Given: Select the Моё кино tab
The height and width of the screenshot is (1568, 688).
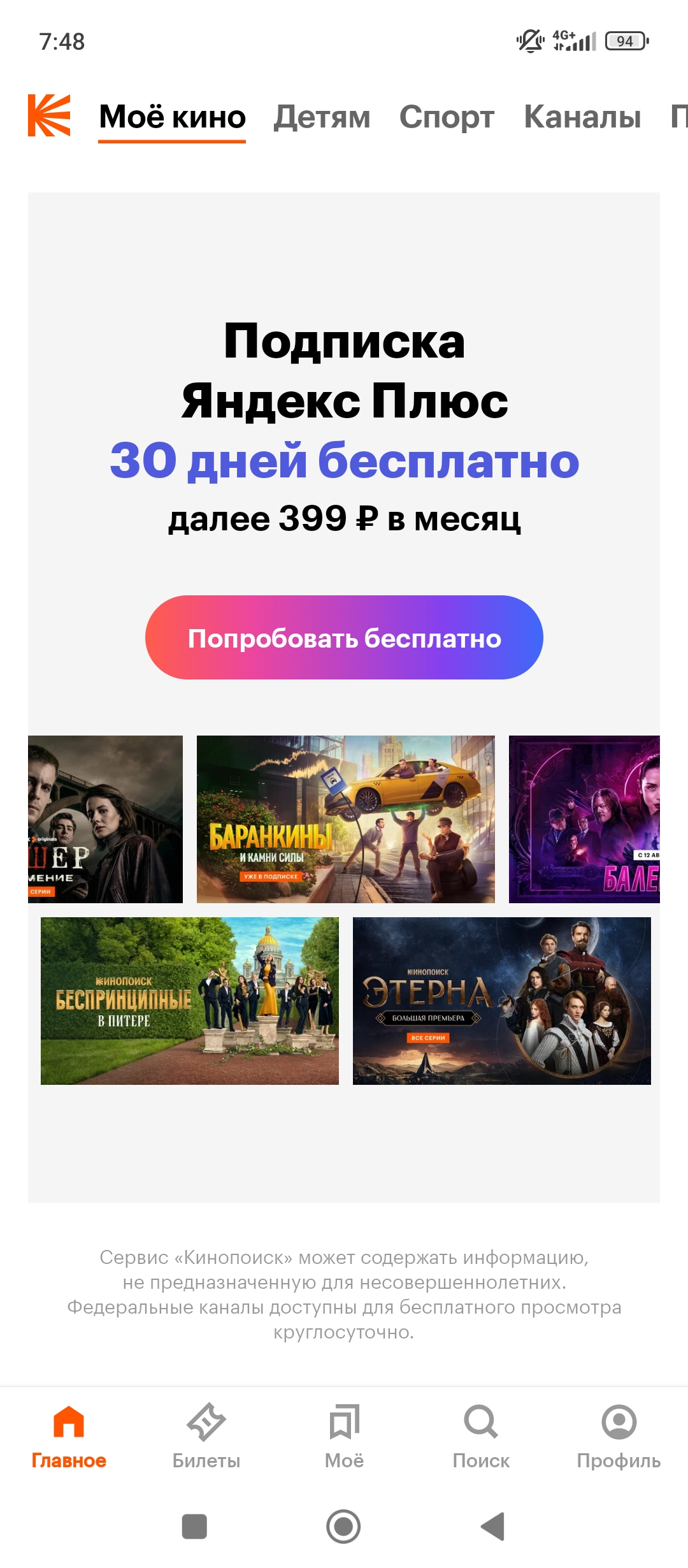Looking at the screenshot, I should tap(172, 117).
